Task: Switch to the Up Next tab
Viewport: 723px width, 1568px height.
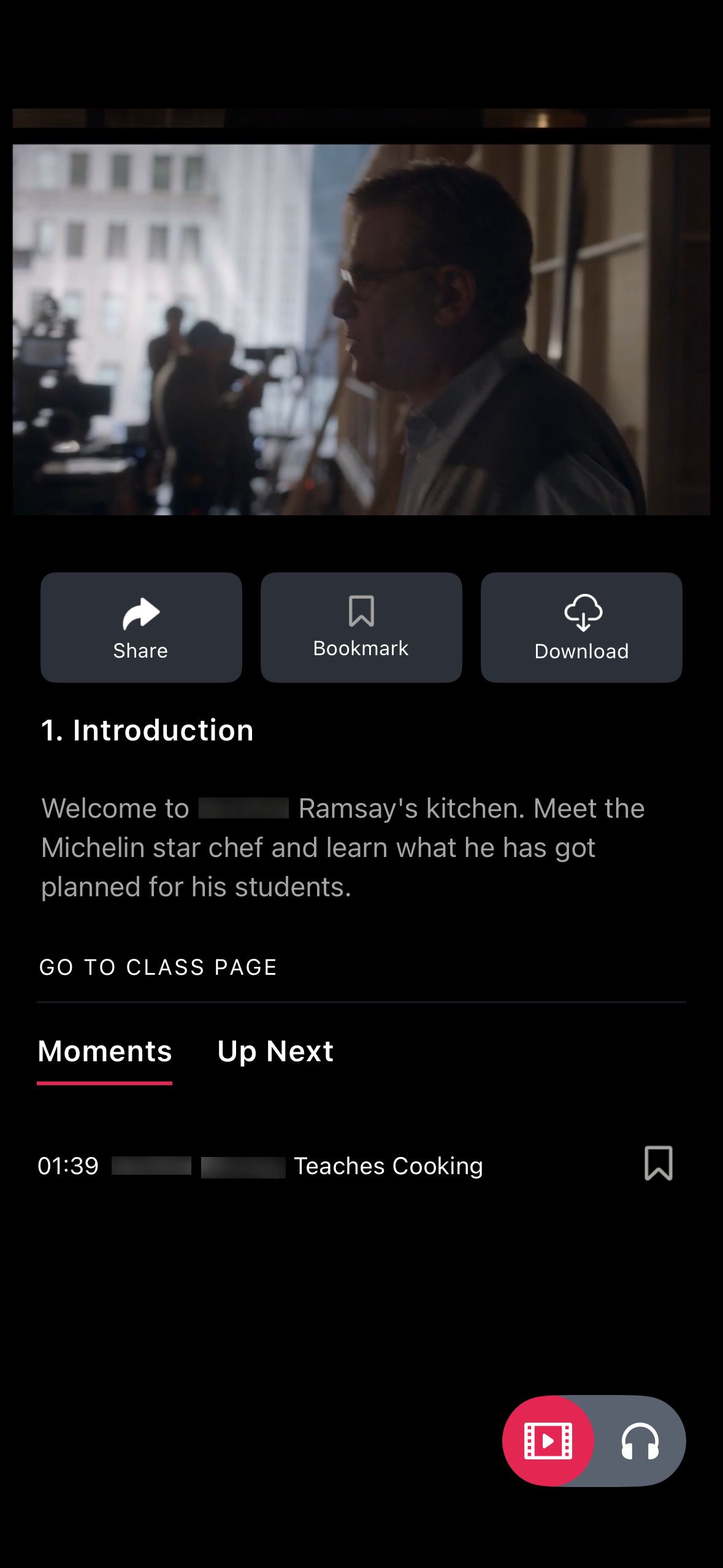Action: pyautogui.click(x=275, y=1051)
